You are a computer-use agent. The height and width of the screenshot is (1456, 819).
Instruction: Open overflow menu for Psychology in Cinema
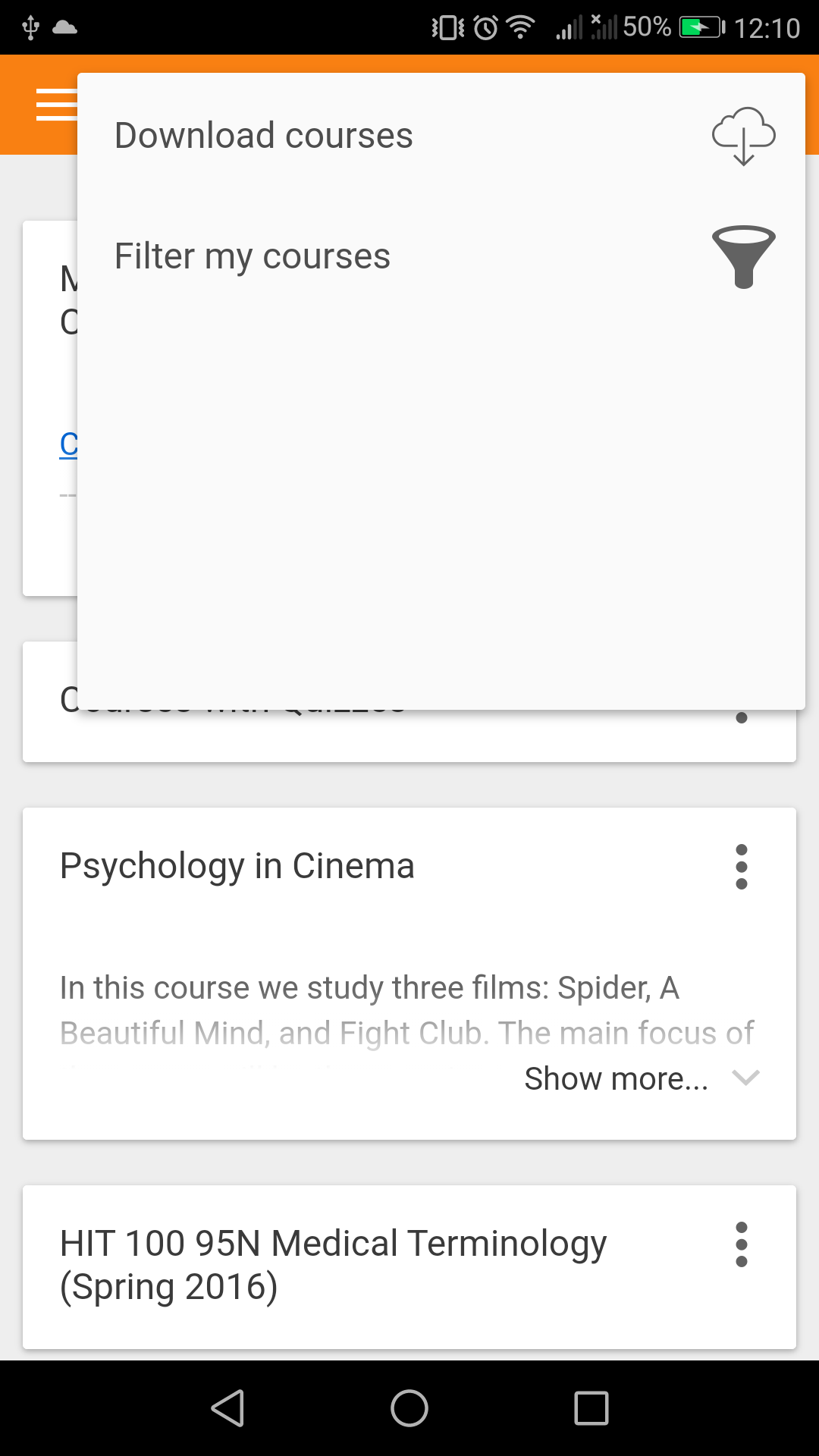742,867
